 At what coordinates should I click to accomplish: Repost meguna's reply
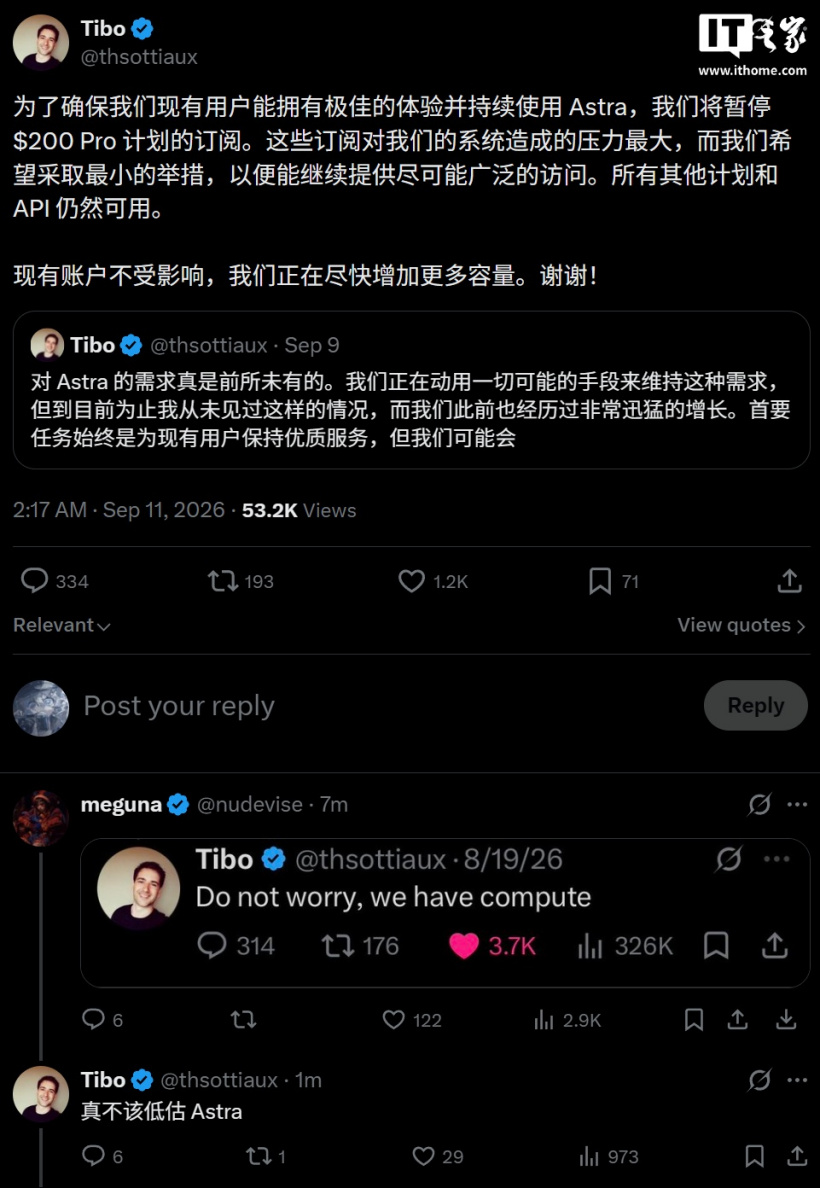click(x=243, y=1020)
